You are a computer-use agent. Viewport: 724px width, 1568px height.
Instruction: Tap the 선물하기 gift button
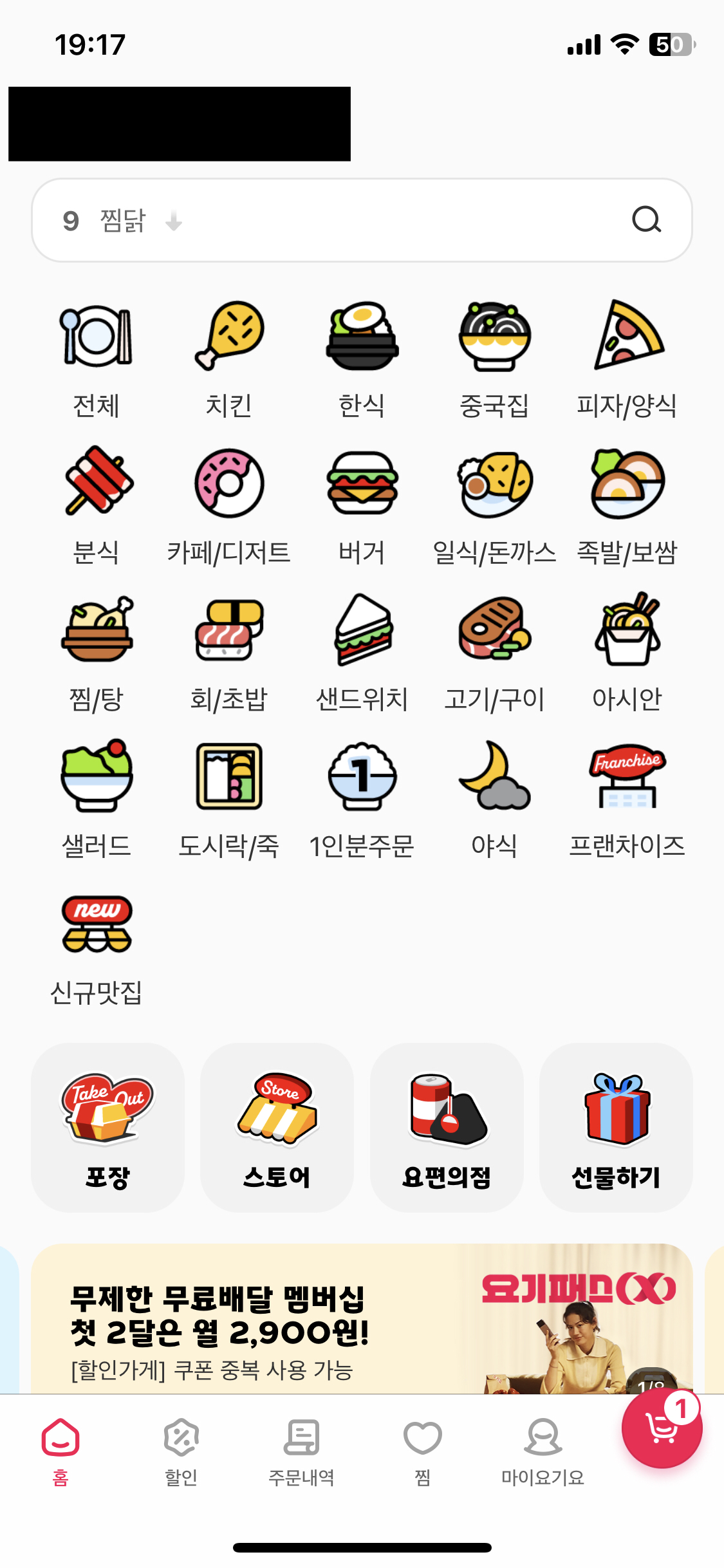point(616,1128)
